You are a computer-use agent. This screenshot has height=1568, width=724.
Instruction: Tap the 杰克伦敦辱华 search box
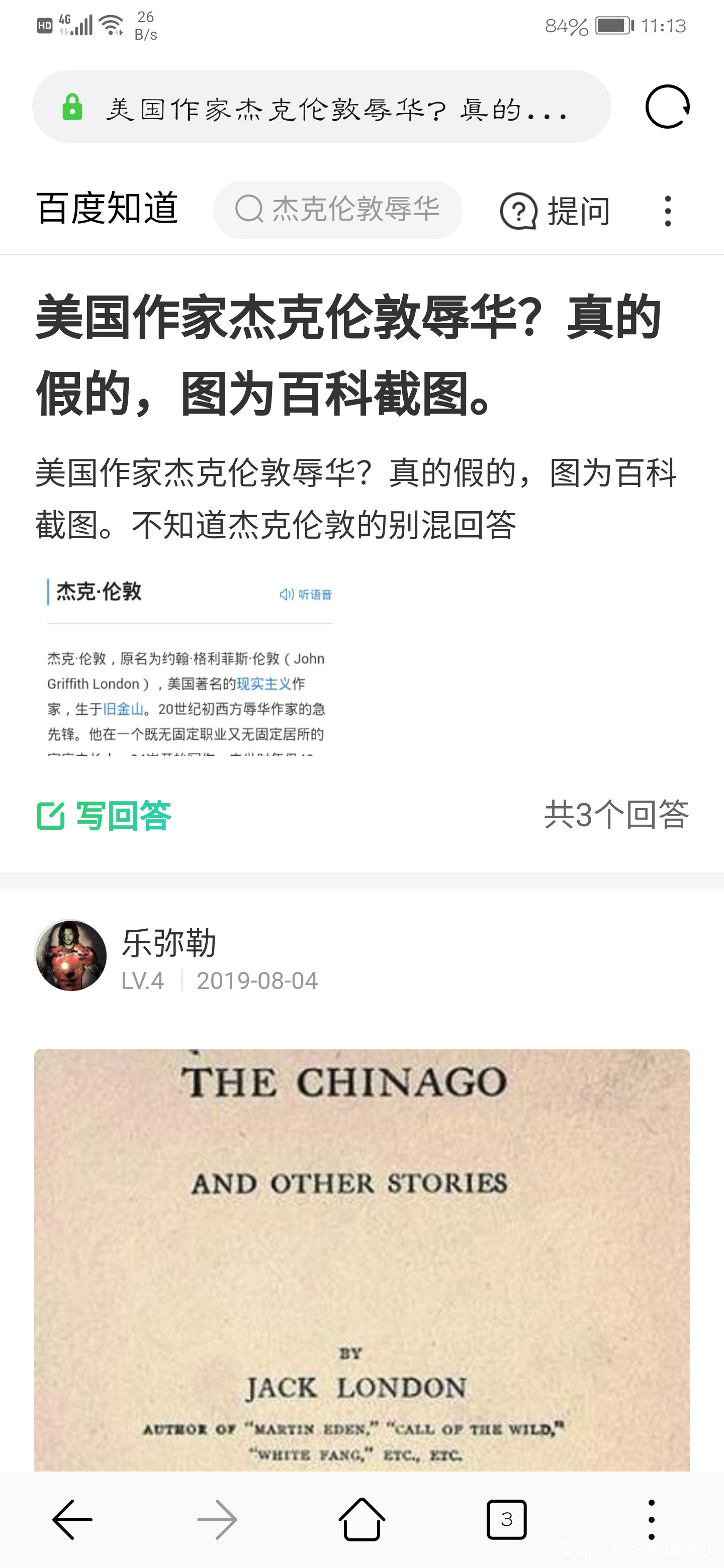click(x=338, y=210)
